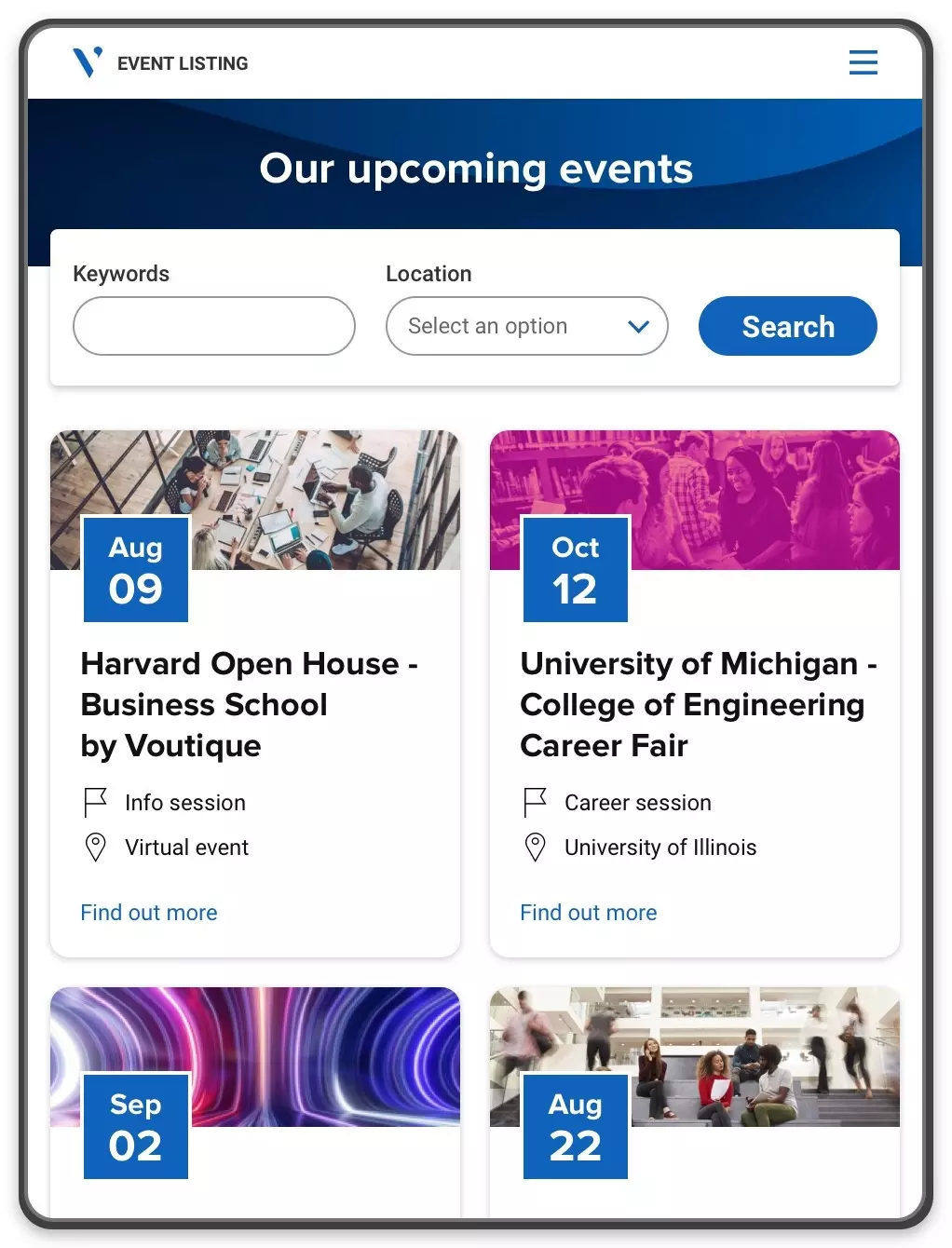Viewport: 952px width, 1248px height.
Task: Tap the Search button
Action: (x=787, y=326)
